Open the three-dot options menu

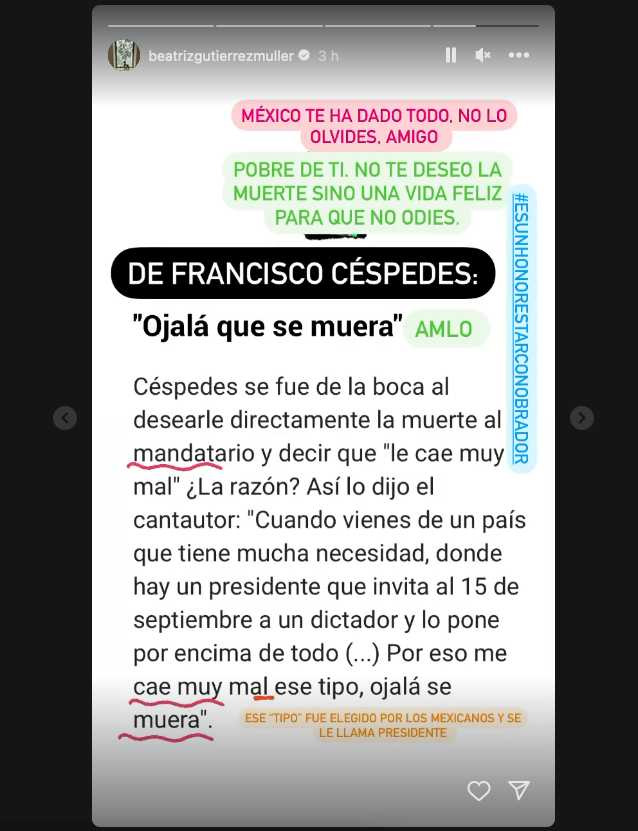click(517, 56)
